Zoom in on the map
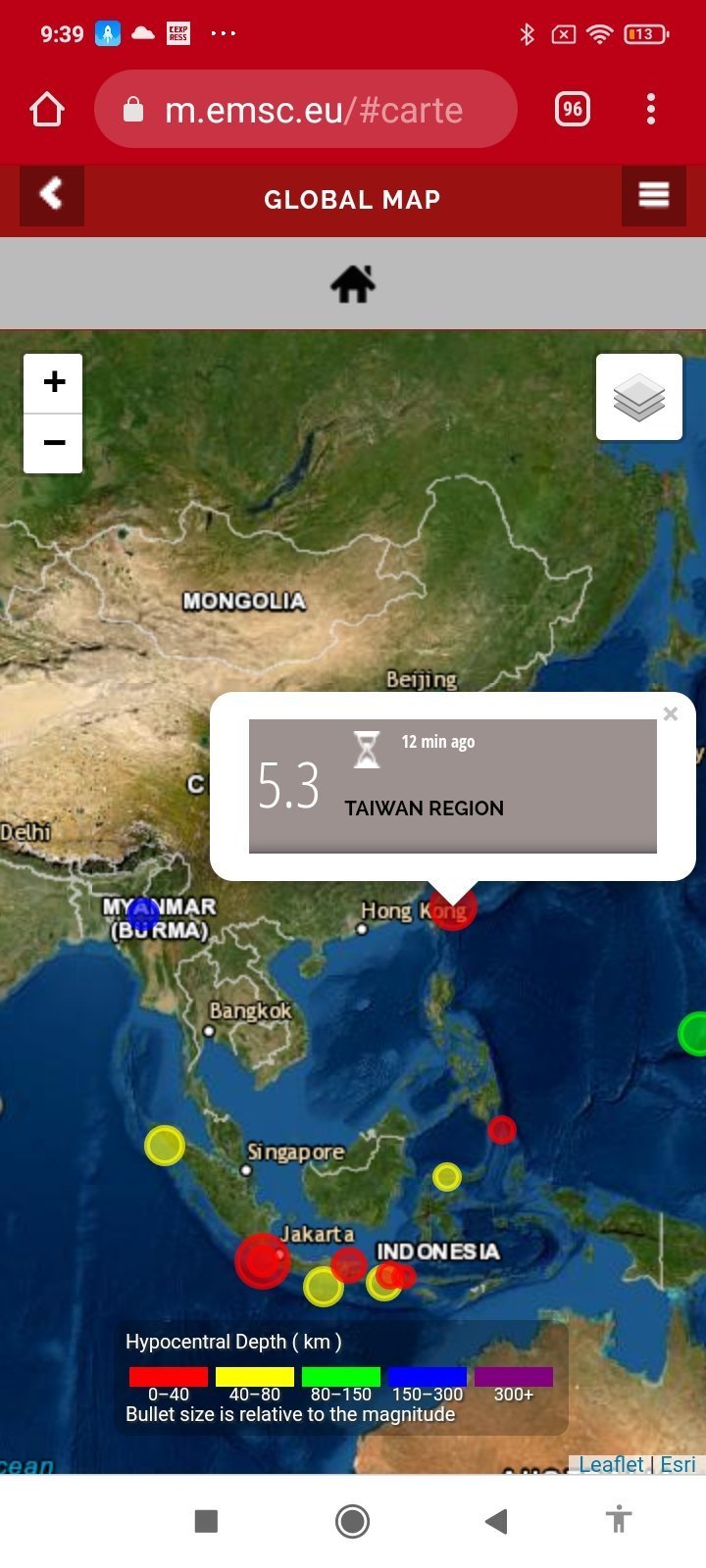This screenshot has height=1568, width=706. (54, 382)
